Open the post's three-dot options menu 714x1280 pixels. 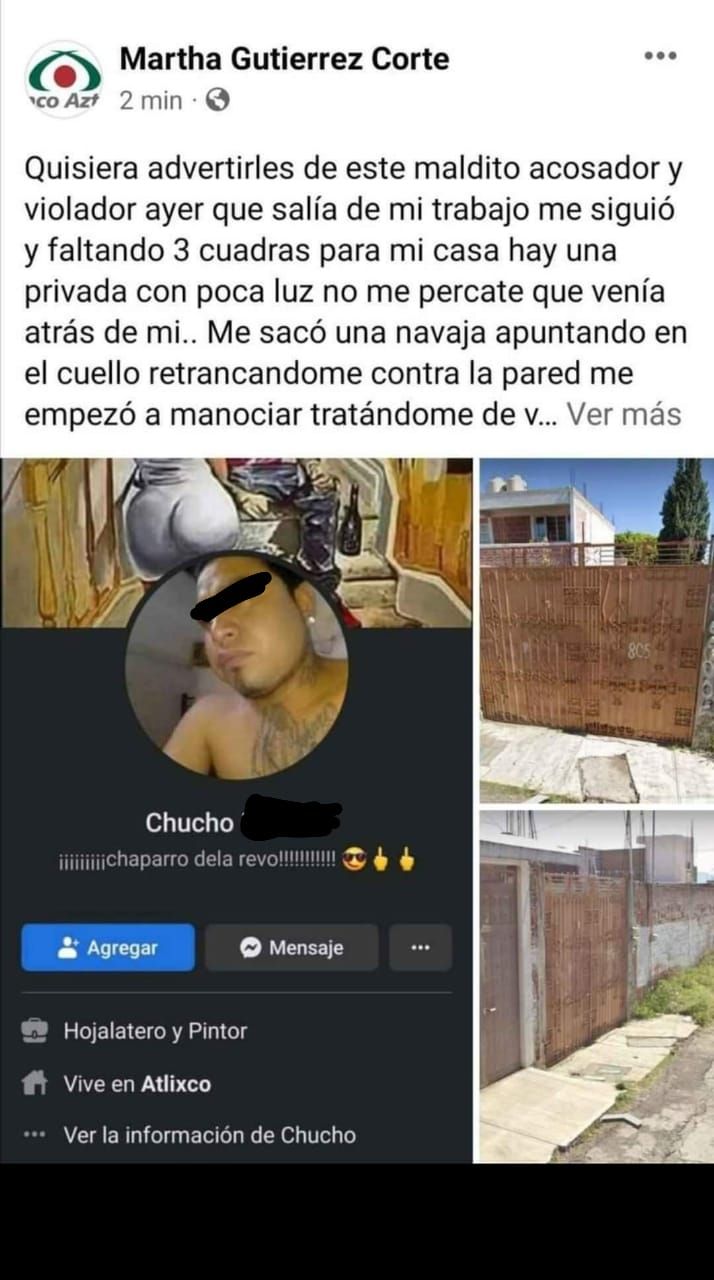[660, 56]
